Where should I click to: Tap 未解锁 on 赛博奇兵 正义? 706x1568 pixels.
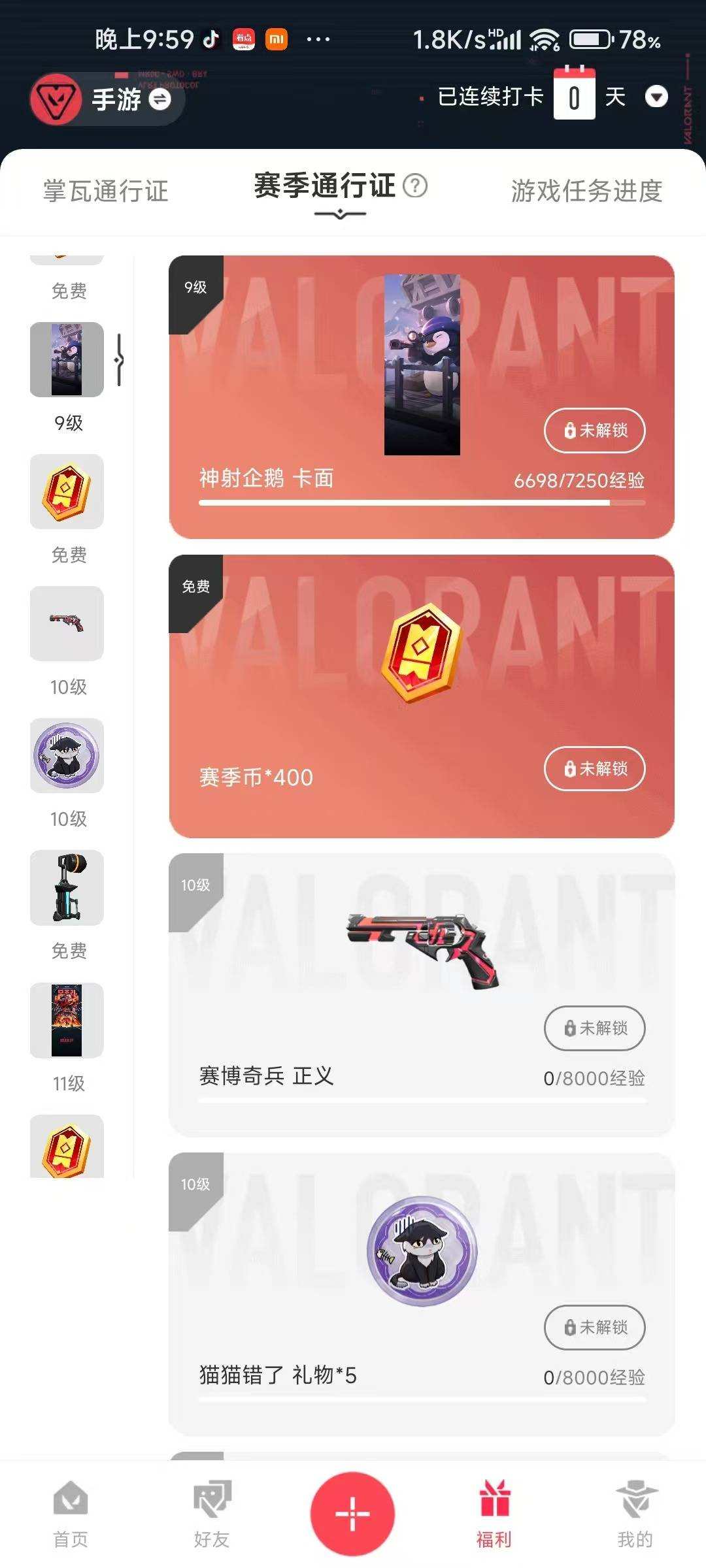(x=594, y=1028)
